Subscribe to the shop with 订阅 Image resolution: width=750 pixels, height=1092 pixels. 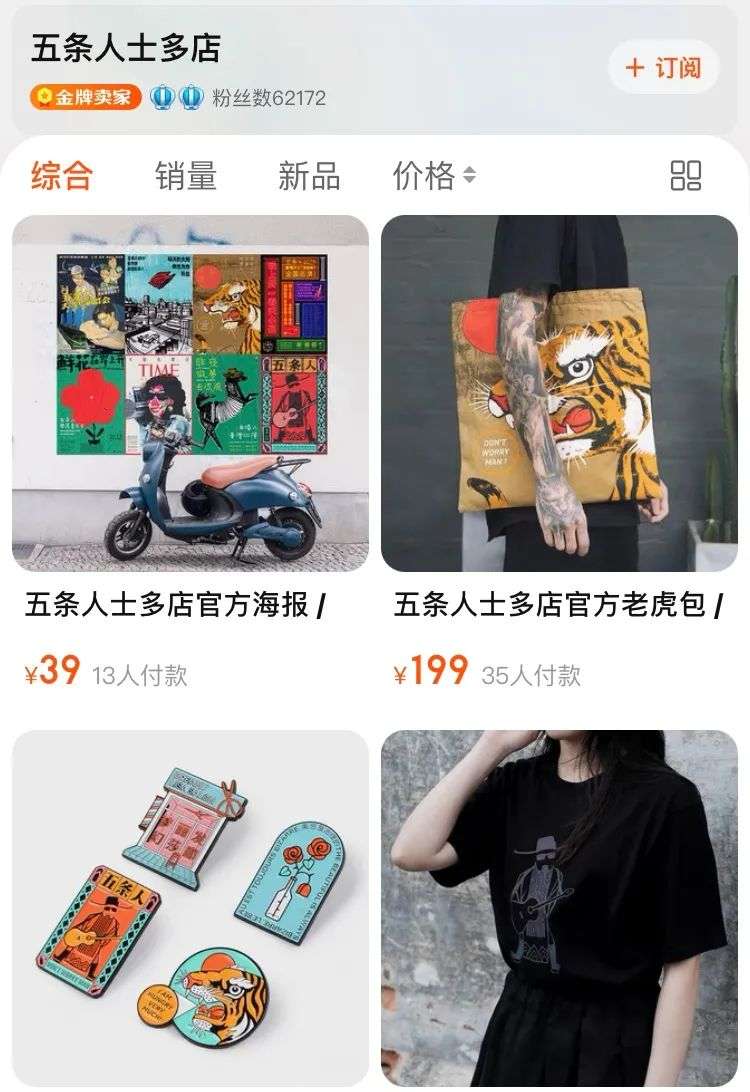click(x=664, y=68)
